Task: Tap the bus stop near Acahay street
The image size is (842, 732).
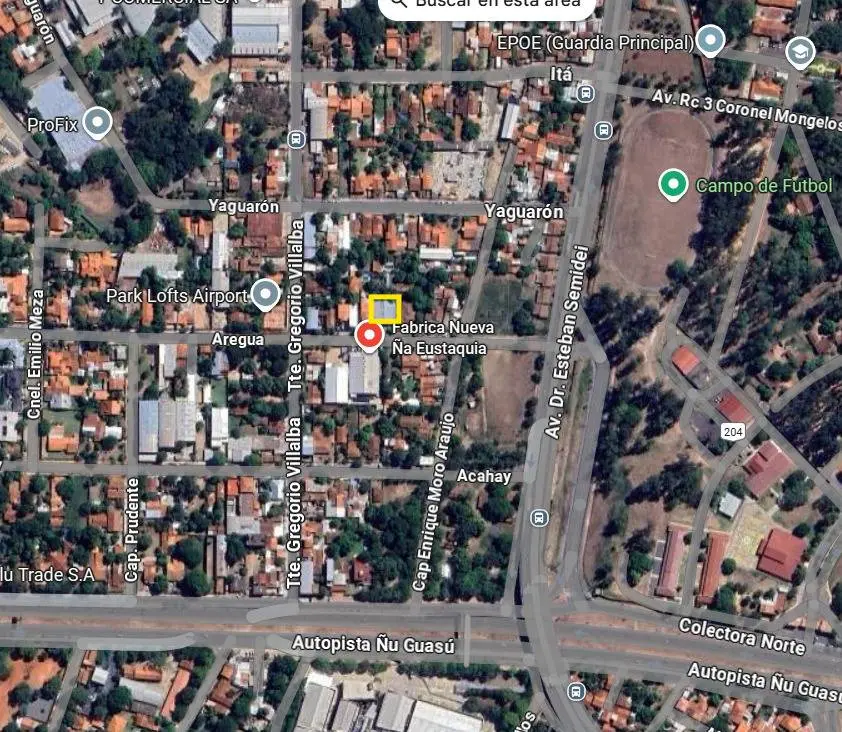Action: pos(539,517)
